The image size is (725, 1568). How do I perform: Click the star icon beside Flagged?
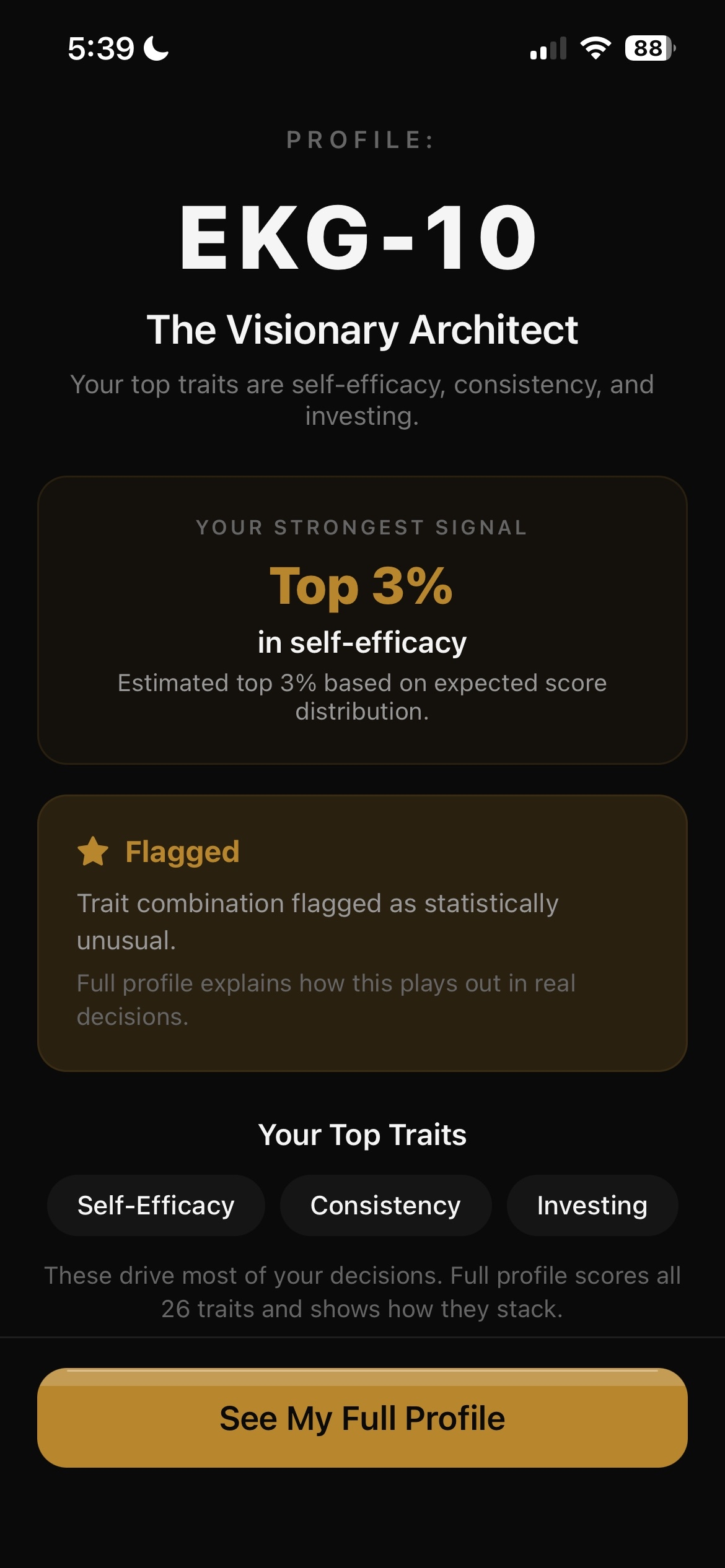tap(94, 851)
